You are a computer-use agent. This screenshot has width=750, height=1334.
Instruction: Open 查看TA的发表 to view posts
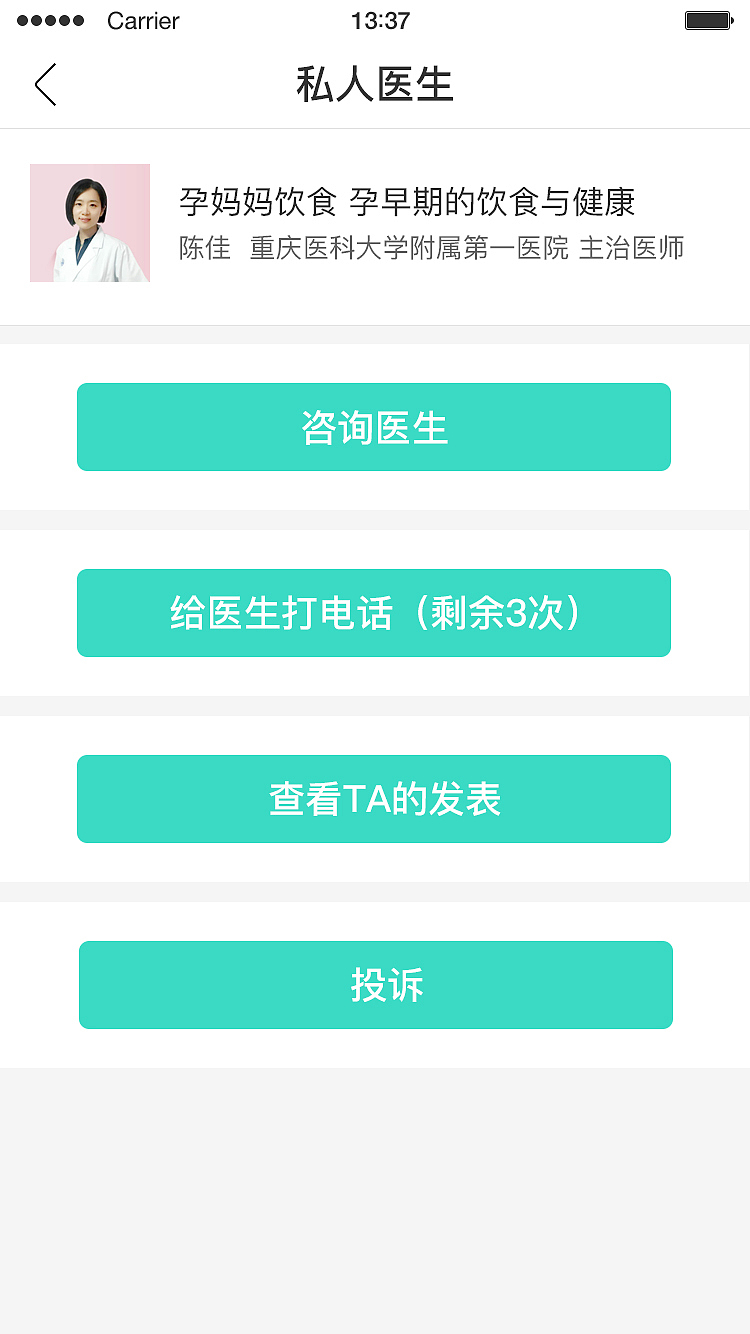click(374, 799)
